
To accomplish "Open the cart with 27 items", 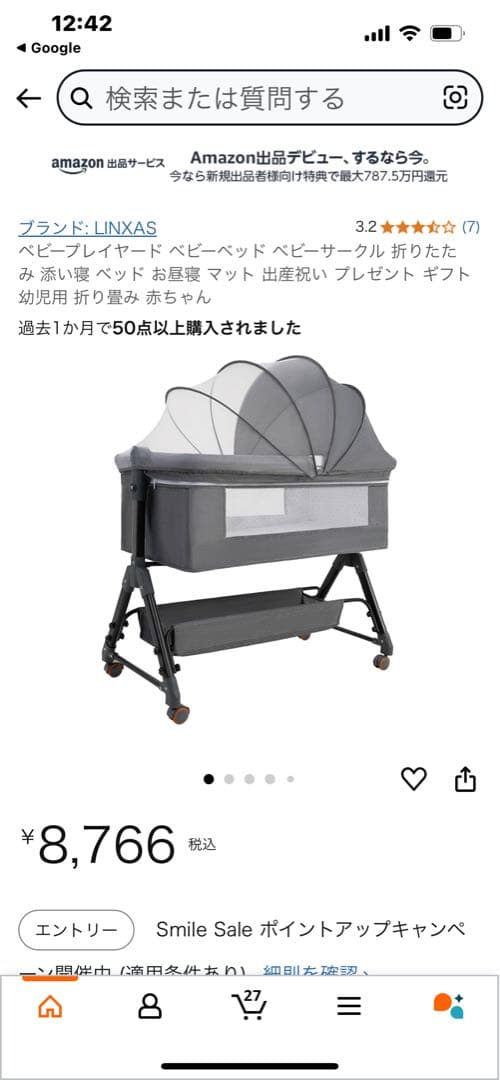I will pyautogui.click(x=249, y=1005).
